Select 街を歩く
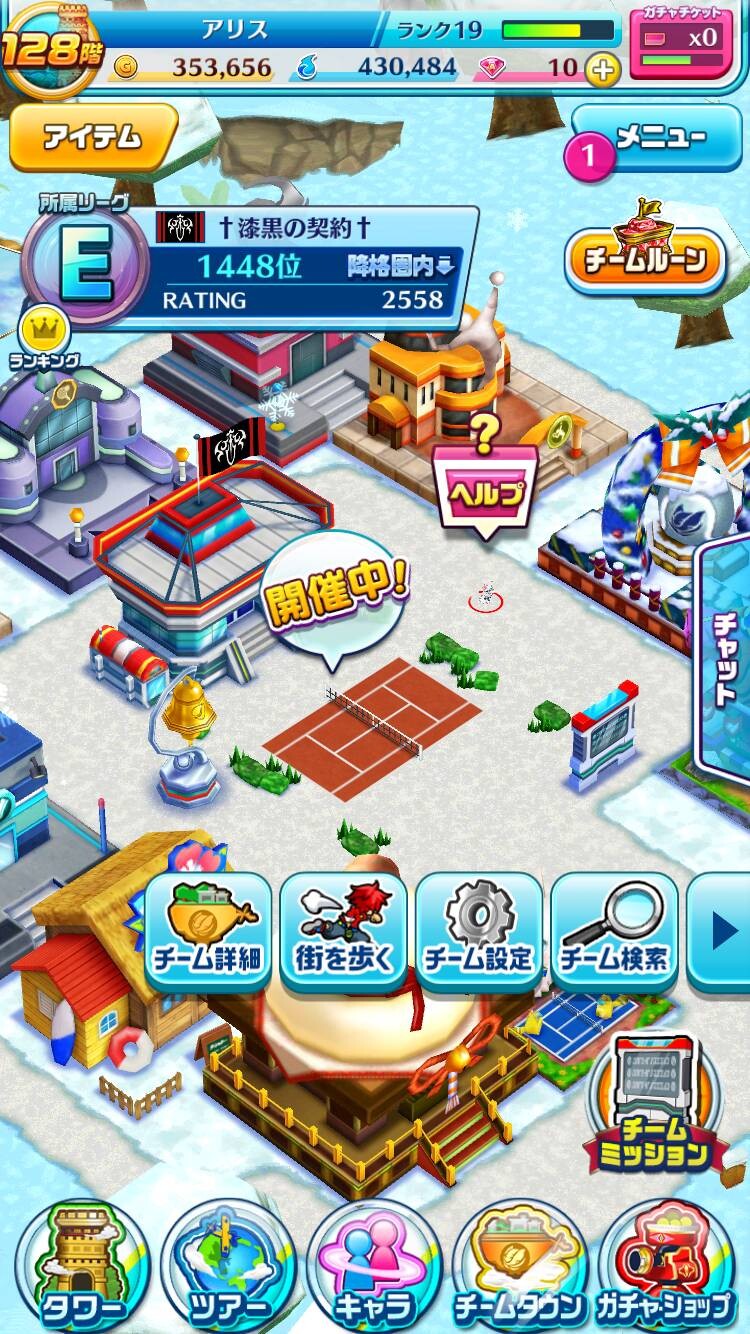Image resolution: width=750 pixels, height=1334 pixels. coord(343,930)
